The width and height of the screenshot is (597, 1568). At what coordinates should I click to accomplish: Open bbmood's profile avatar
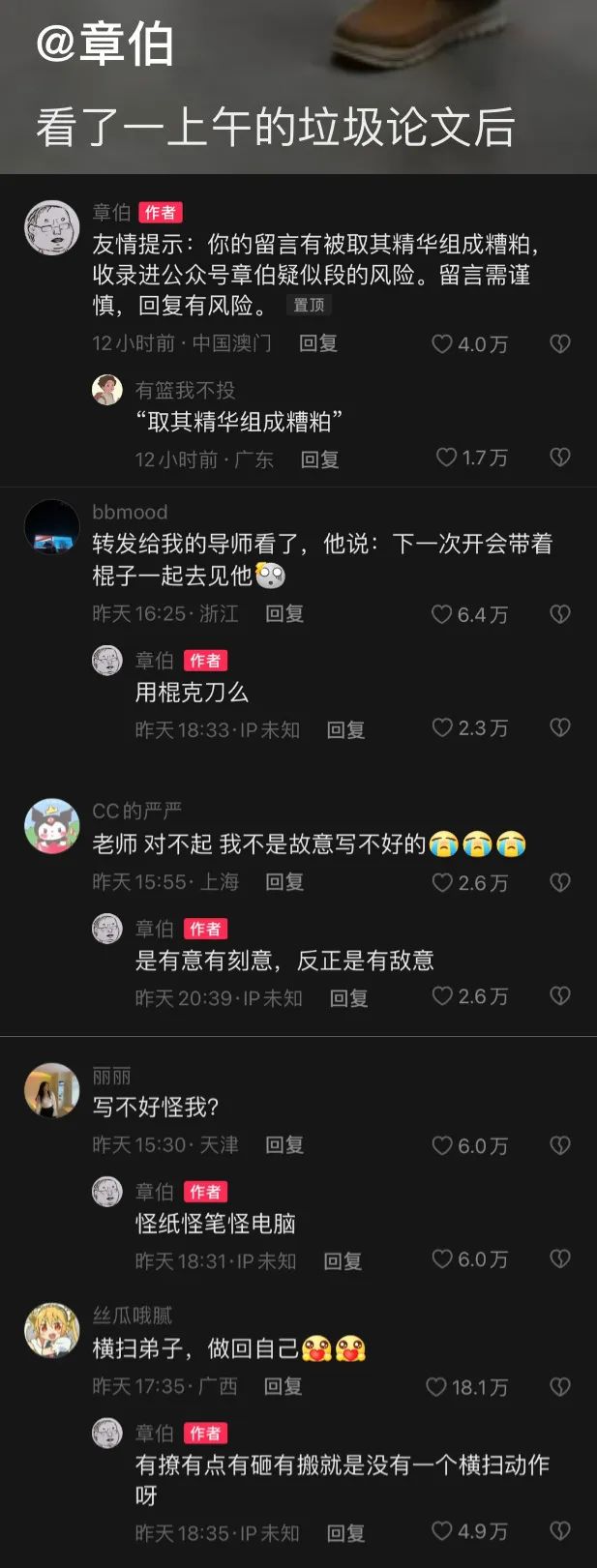click(x=51, y=527)
